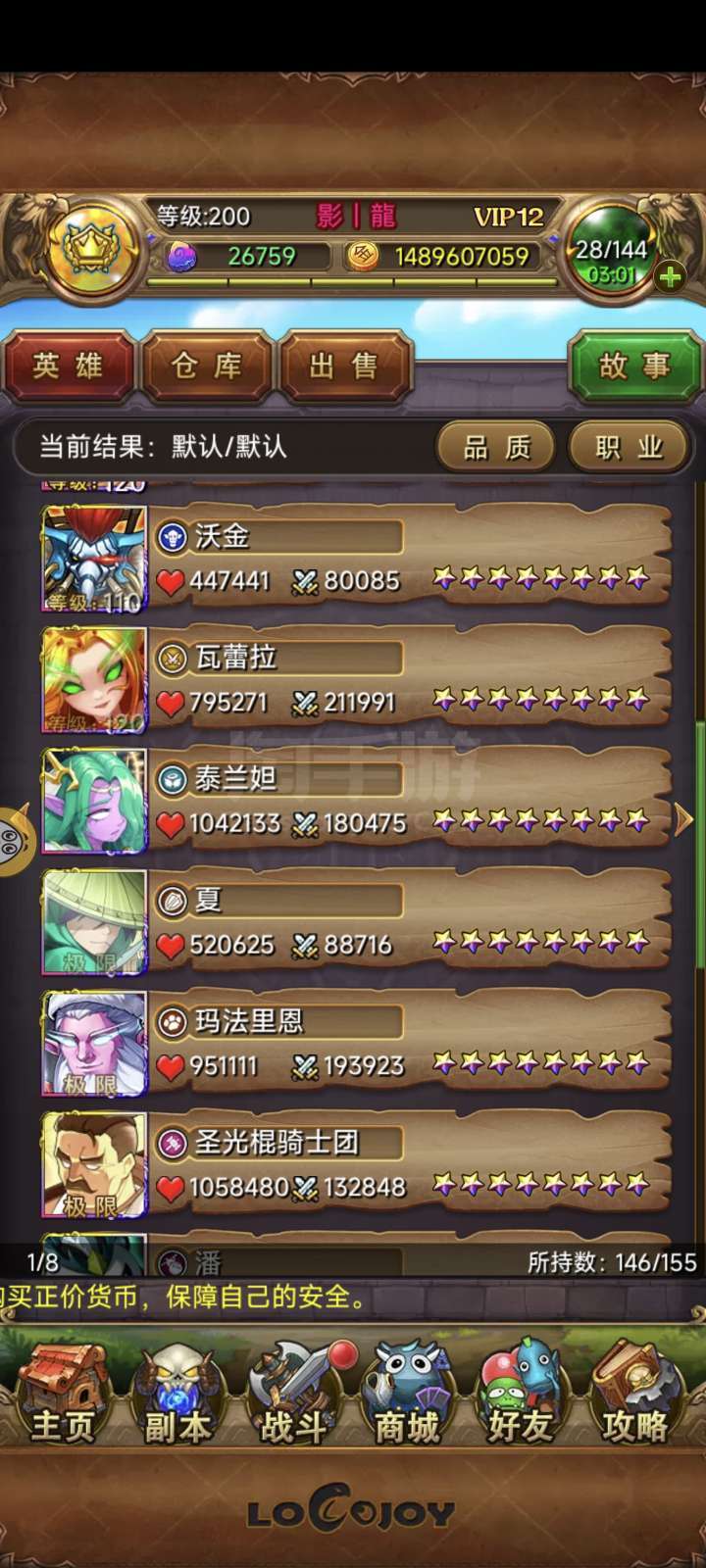Switch to the 英雄 tab
706x1568 pixels.
[x=68, y=367]
